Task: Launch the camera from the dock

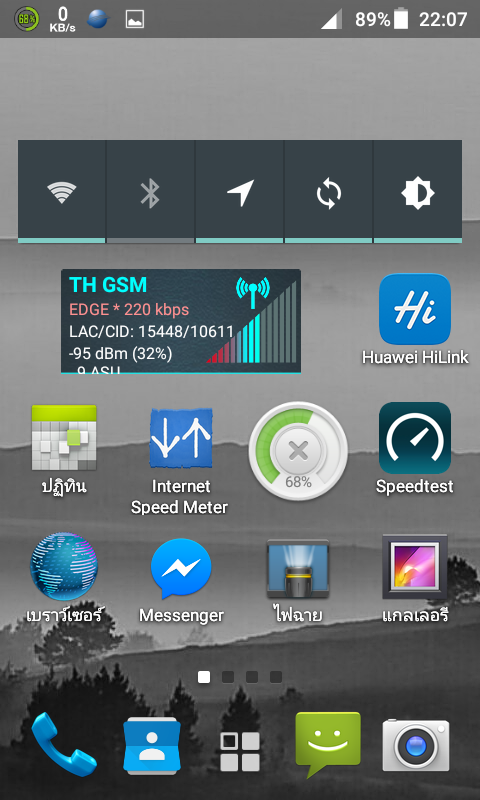Action: coord(416,745)
